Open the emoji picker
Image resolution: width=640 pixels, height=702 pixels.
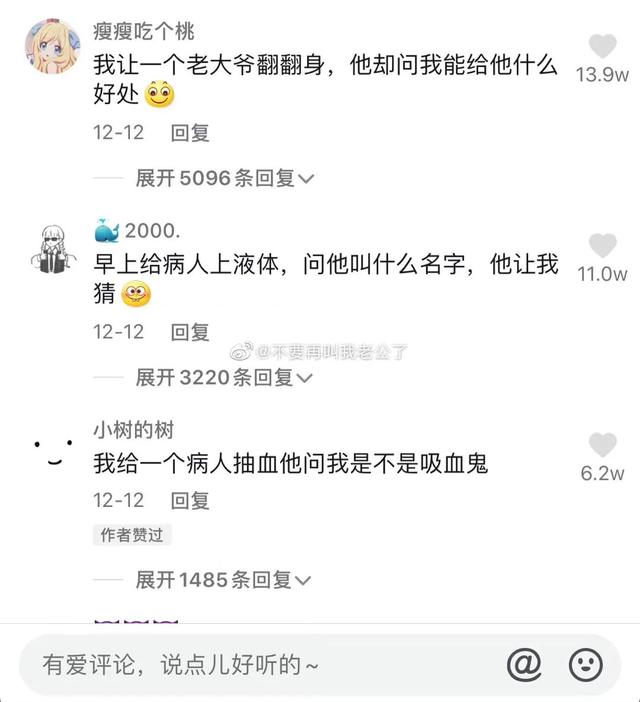586,664
